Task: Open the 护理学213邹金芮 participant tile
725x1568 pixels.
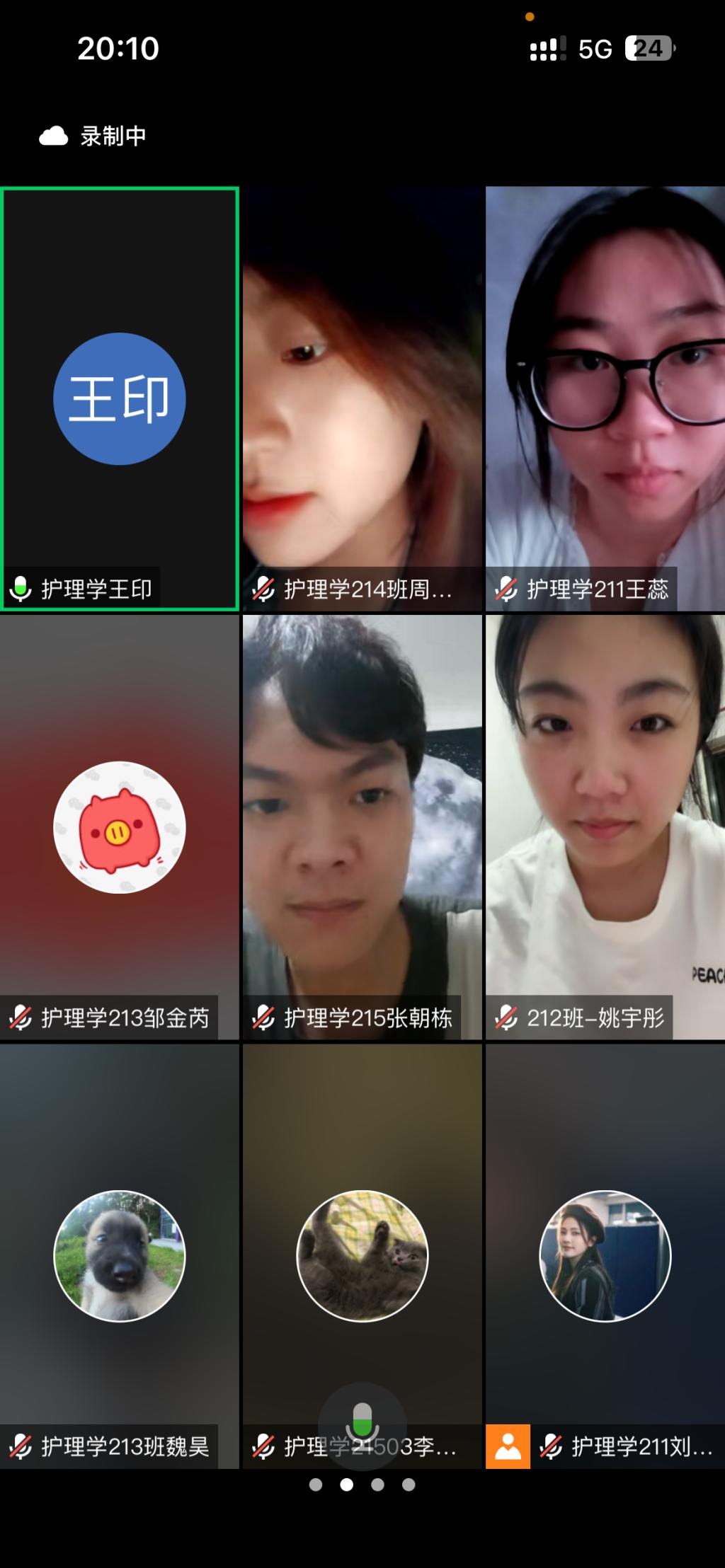Action: 120,826
